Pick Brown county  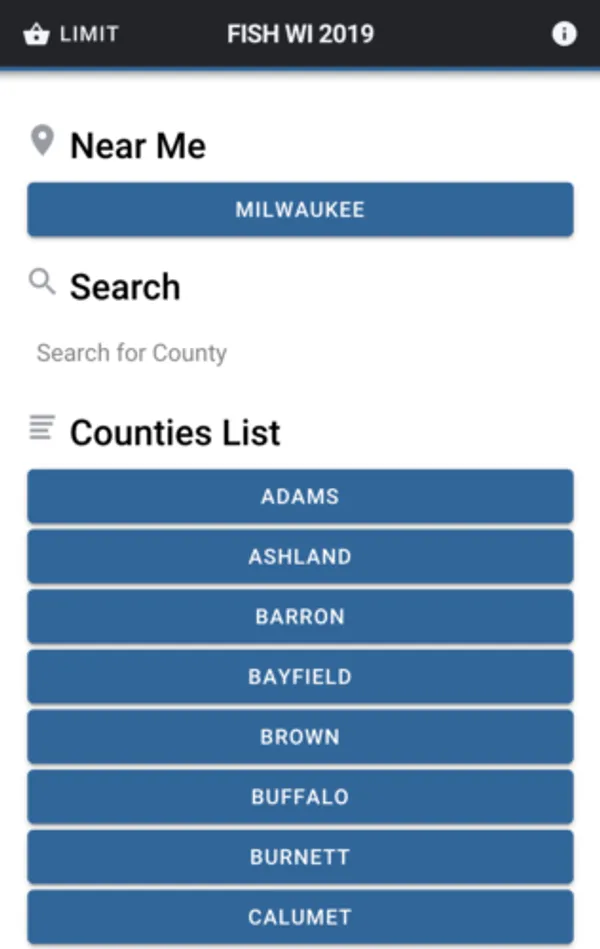(300, 737)
